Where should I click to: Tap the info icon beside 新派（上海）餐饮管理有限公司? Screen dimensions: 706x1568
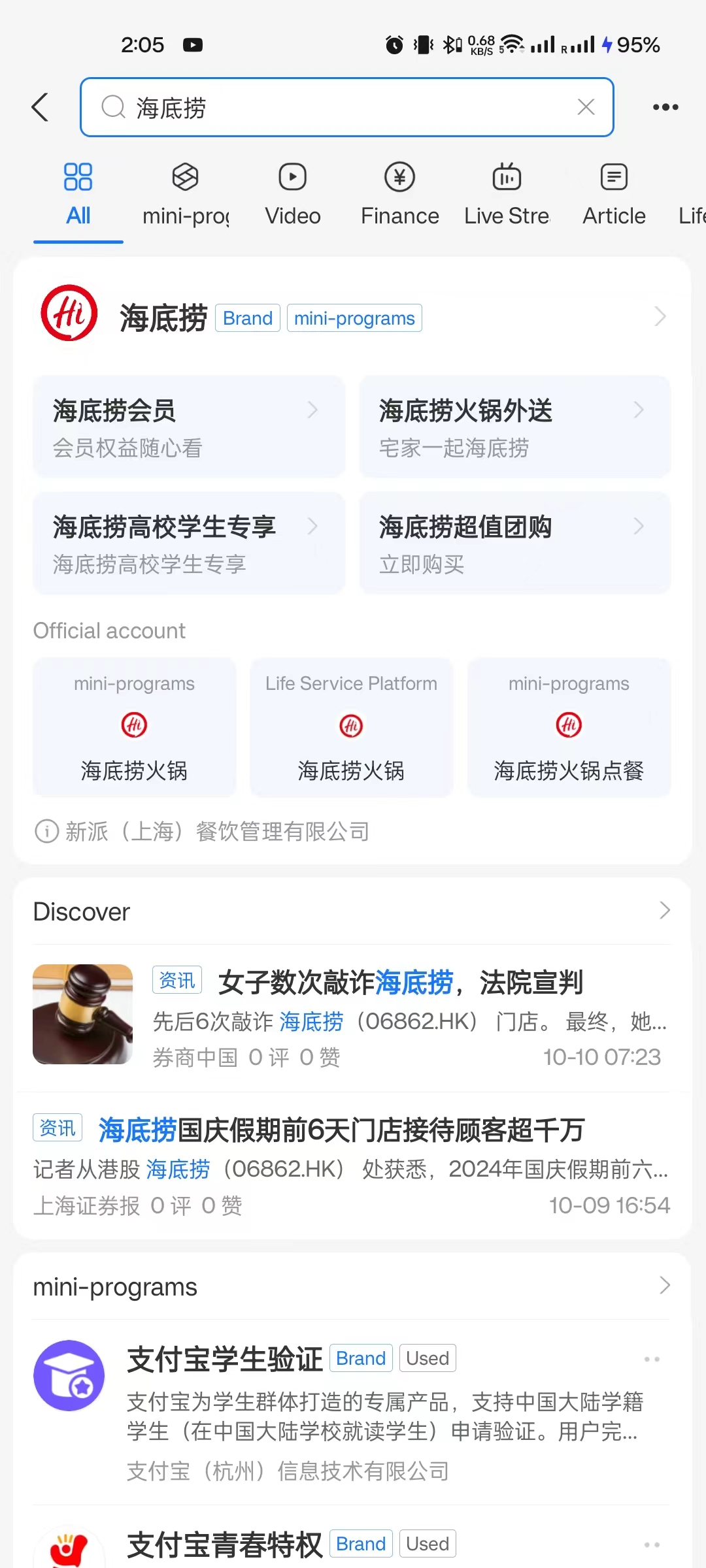[45, 831]
